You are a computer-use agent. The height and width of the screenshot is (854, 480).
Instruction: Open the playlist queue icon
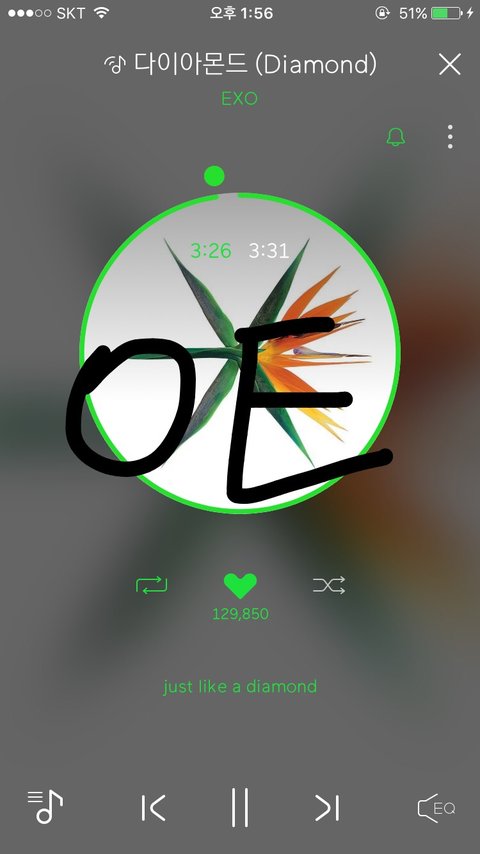pyautogui.click(x=45, y=807)
